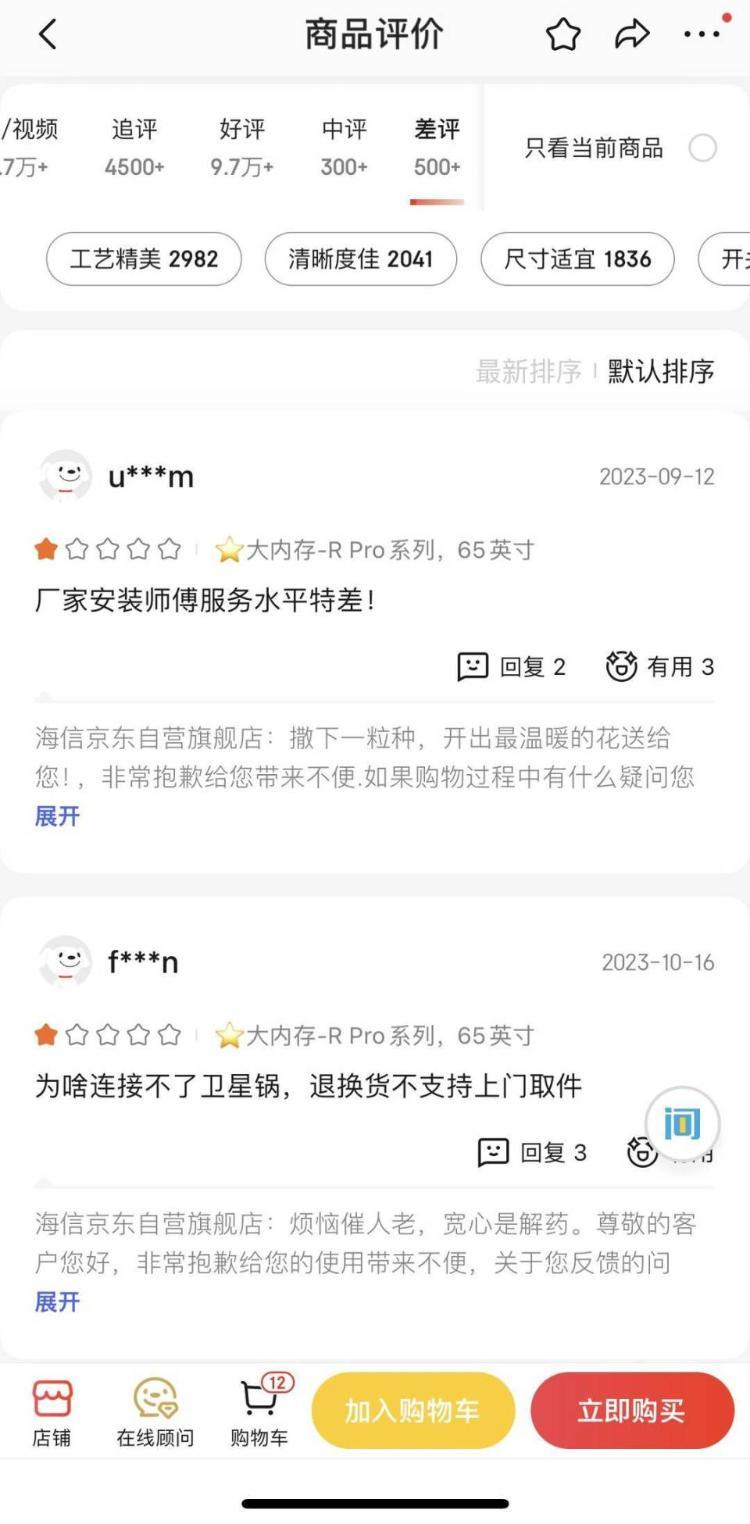Tap 立即购买 to buy now
This screenshot has height=1524, width=750.
coord(631,1411)
